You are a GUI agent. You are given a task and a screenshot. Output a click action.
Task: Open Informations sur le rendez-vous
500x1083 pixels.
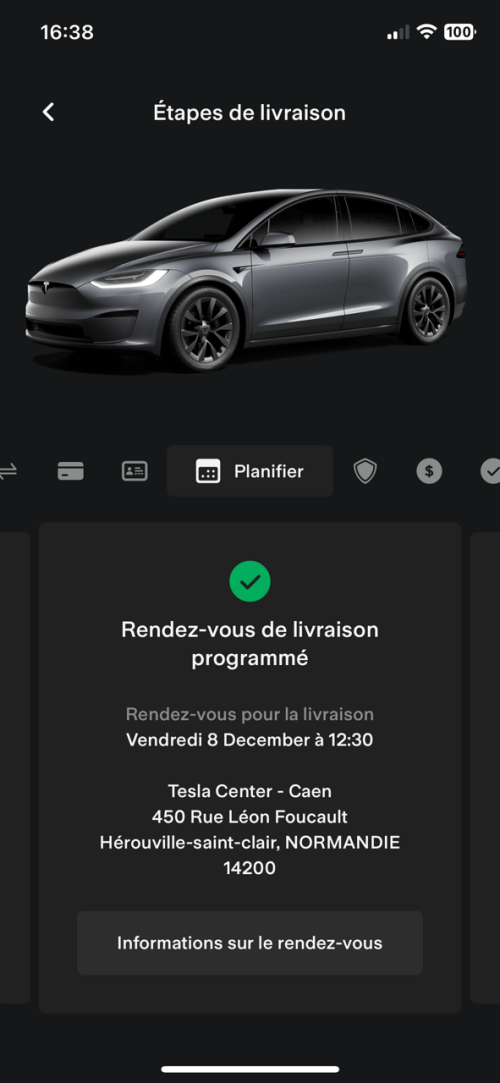click(249, 943)
